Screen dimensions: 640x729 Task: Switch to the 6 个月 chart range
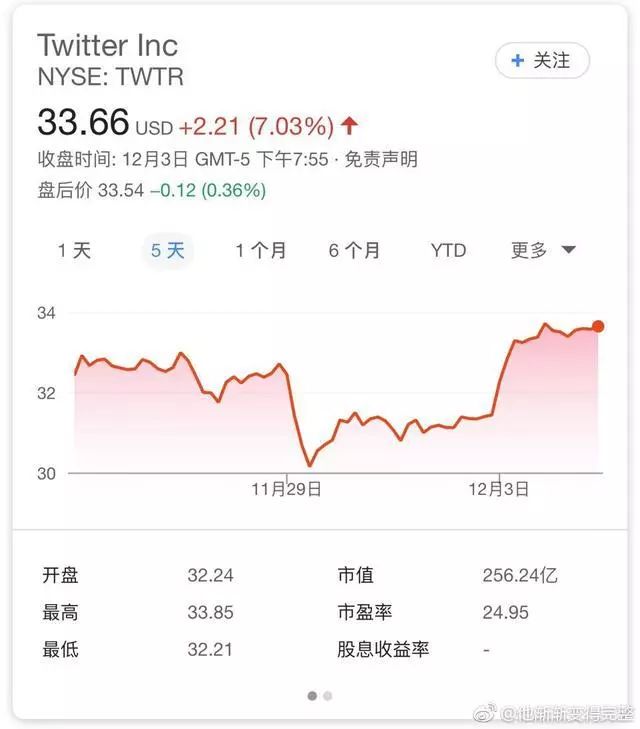pyautogui.click(x=354, y=250)
